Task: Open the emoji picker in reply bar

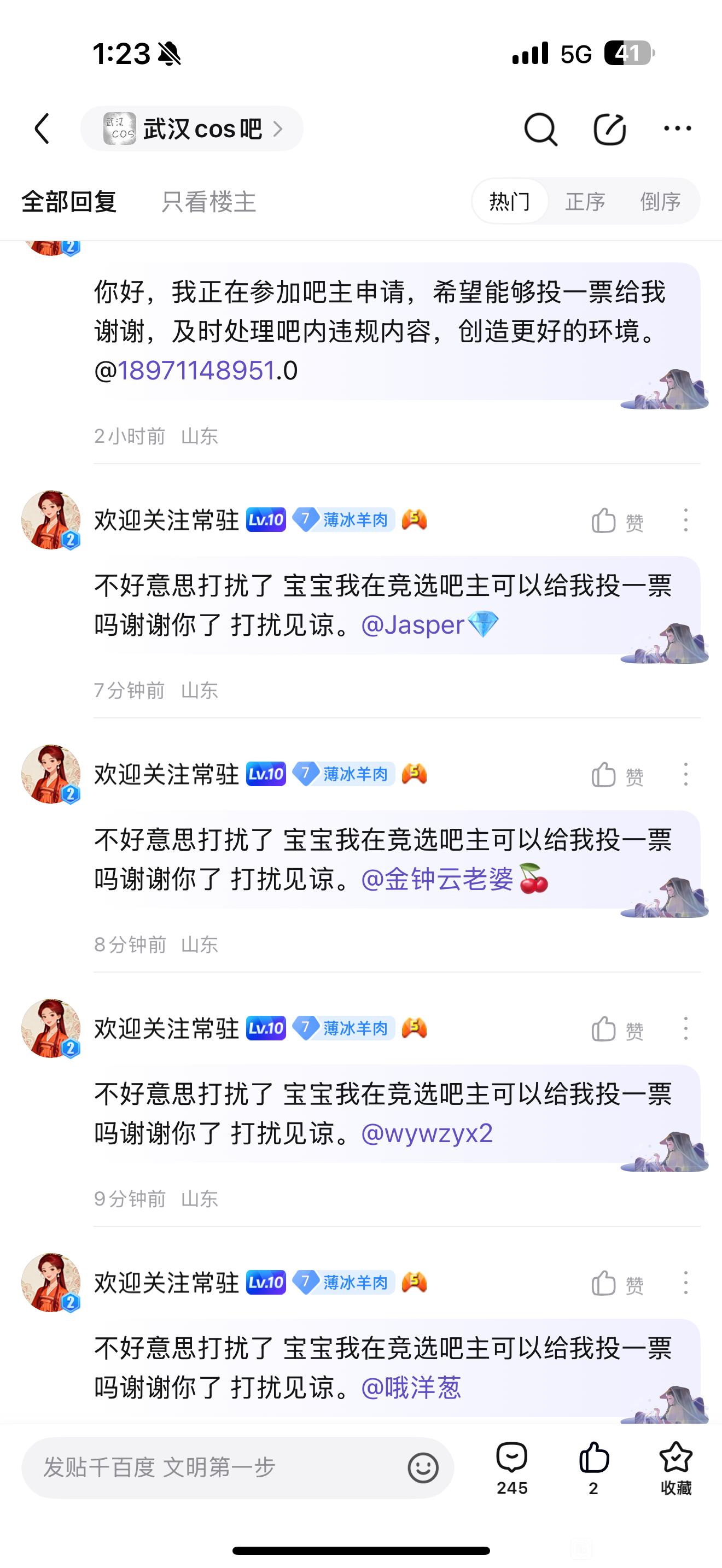Action: point(423,1467)
